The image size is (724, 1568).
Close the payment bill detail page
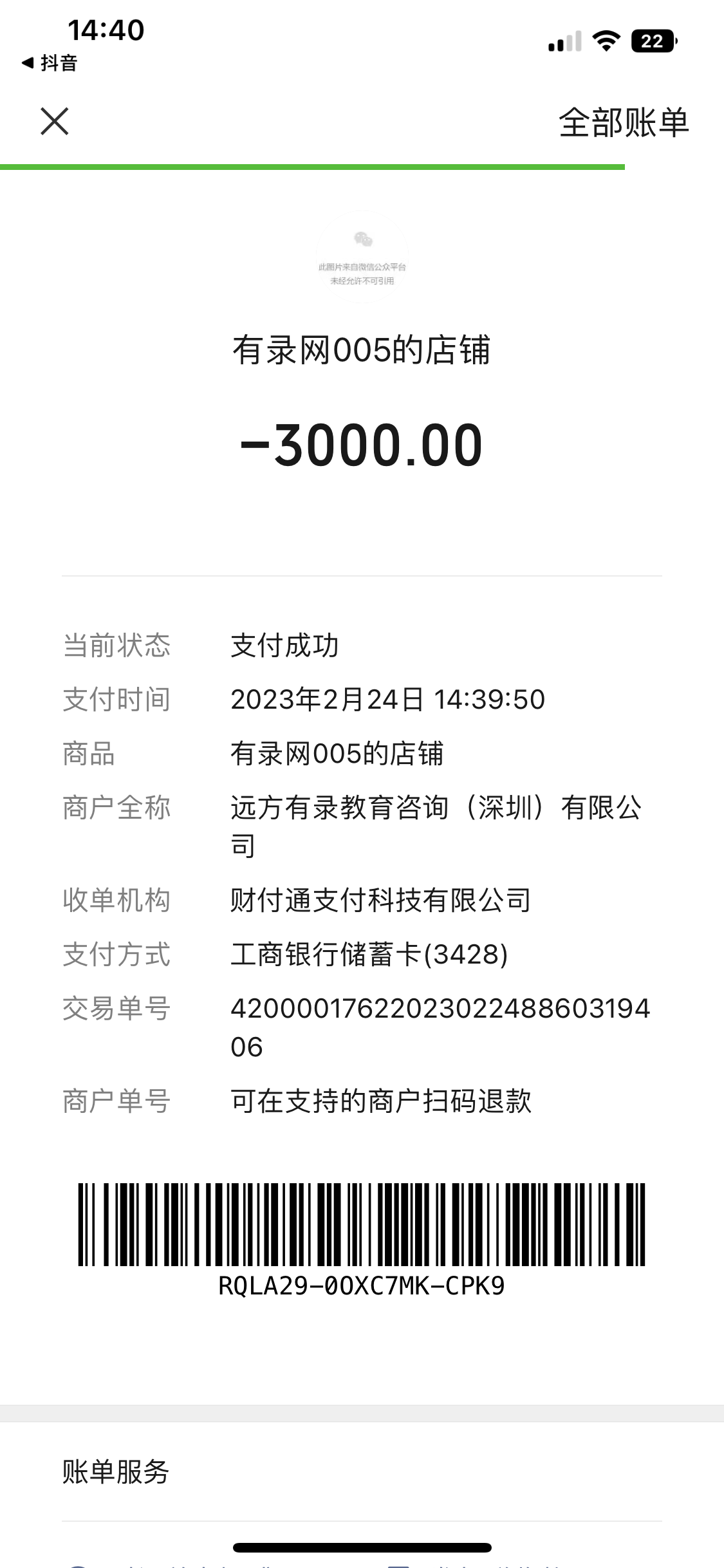(x=54, y=122)
